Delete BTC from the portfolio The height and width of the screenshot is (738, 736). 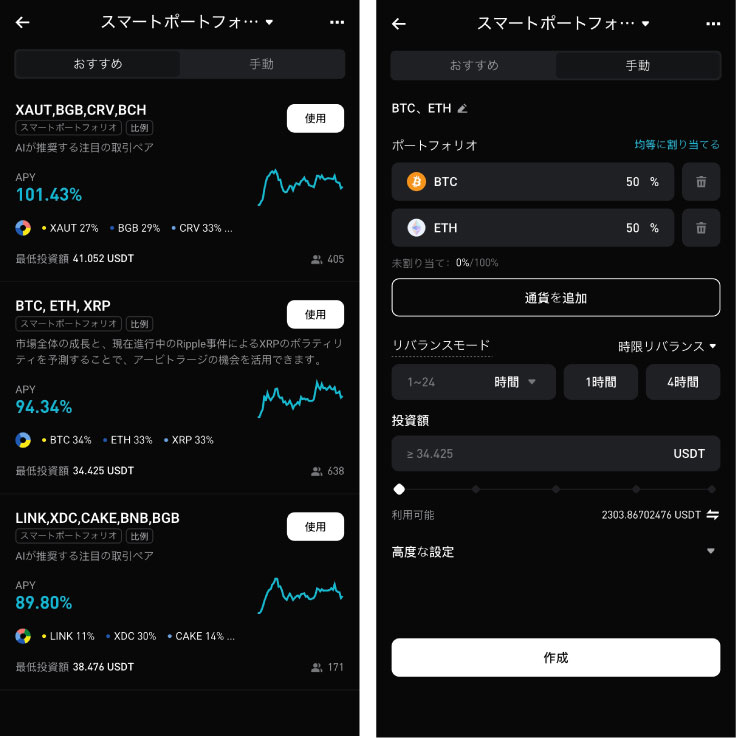click(x=701, y=182)
